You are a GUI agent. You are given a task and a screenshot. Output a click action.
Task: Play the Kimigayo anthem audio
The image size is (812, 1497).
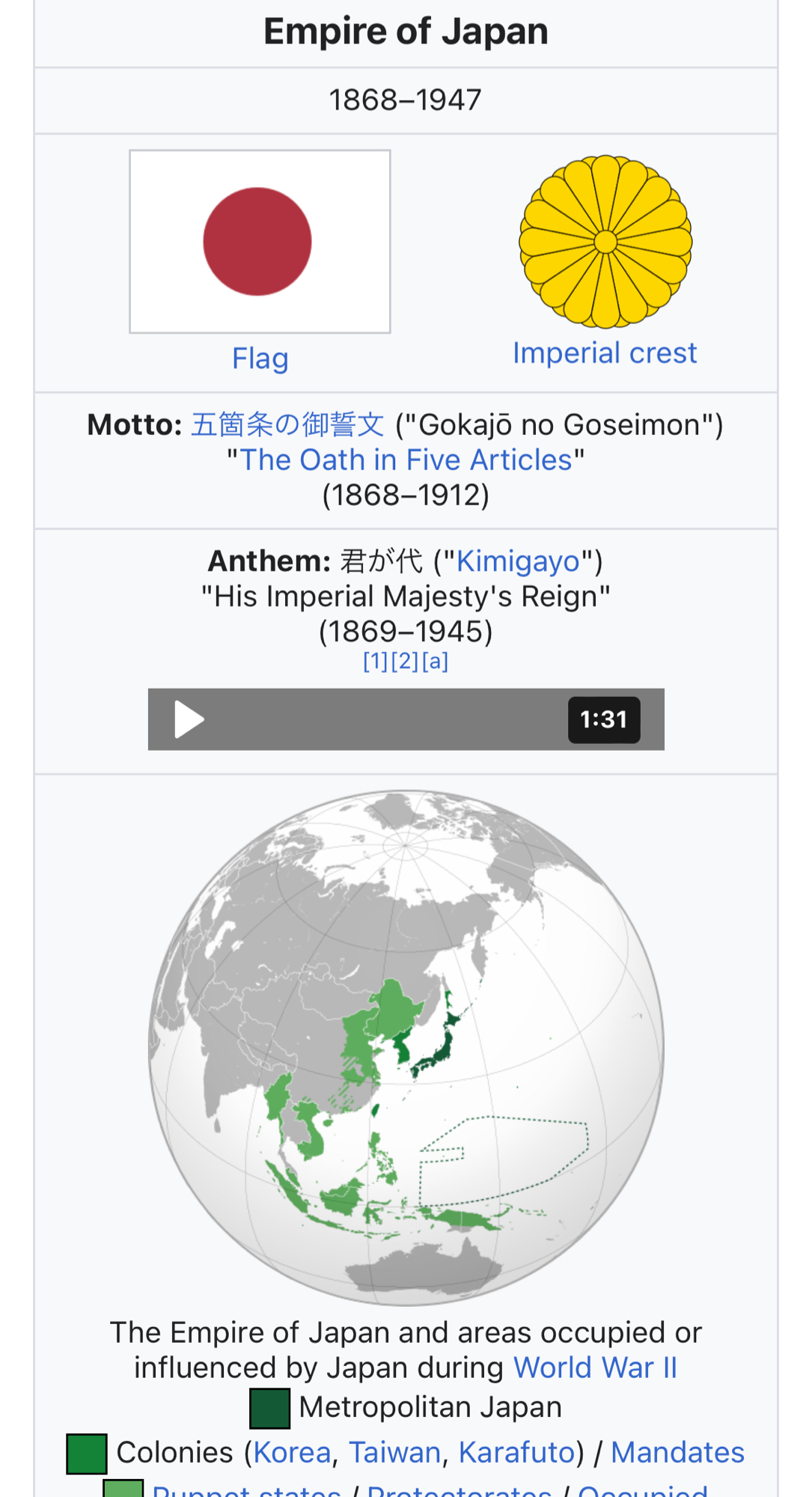(x=189, y=719)
